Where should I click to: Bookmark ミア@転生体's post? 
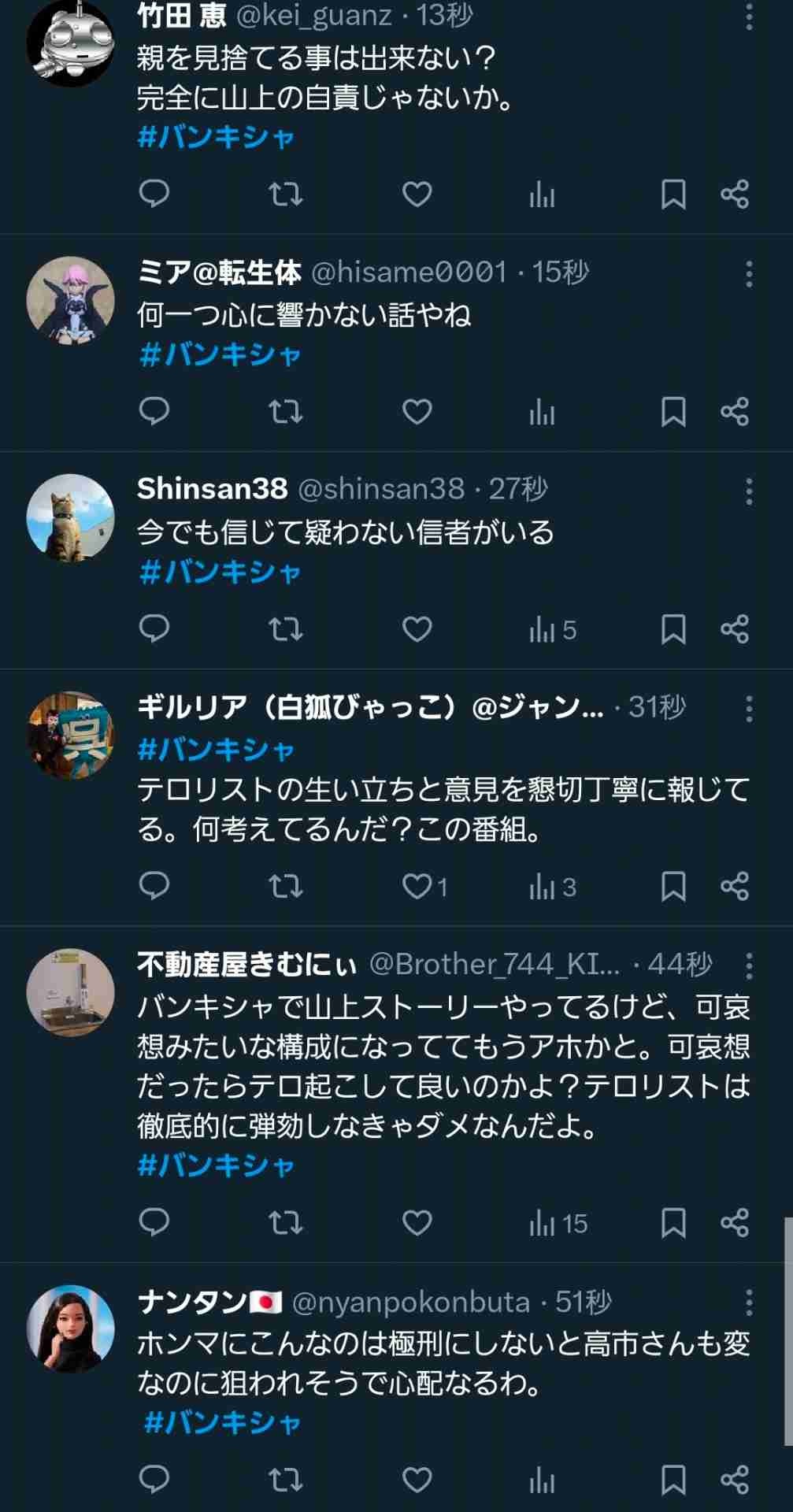pos(673,411)
